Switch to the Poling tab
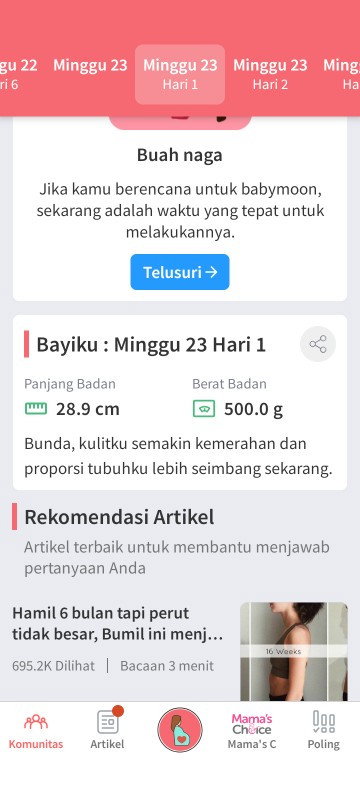The height and width of the screenshot is (802, 360). (324, 730)
